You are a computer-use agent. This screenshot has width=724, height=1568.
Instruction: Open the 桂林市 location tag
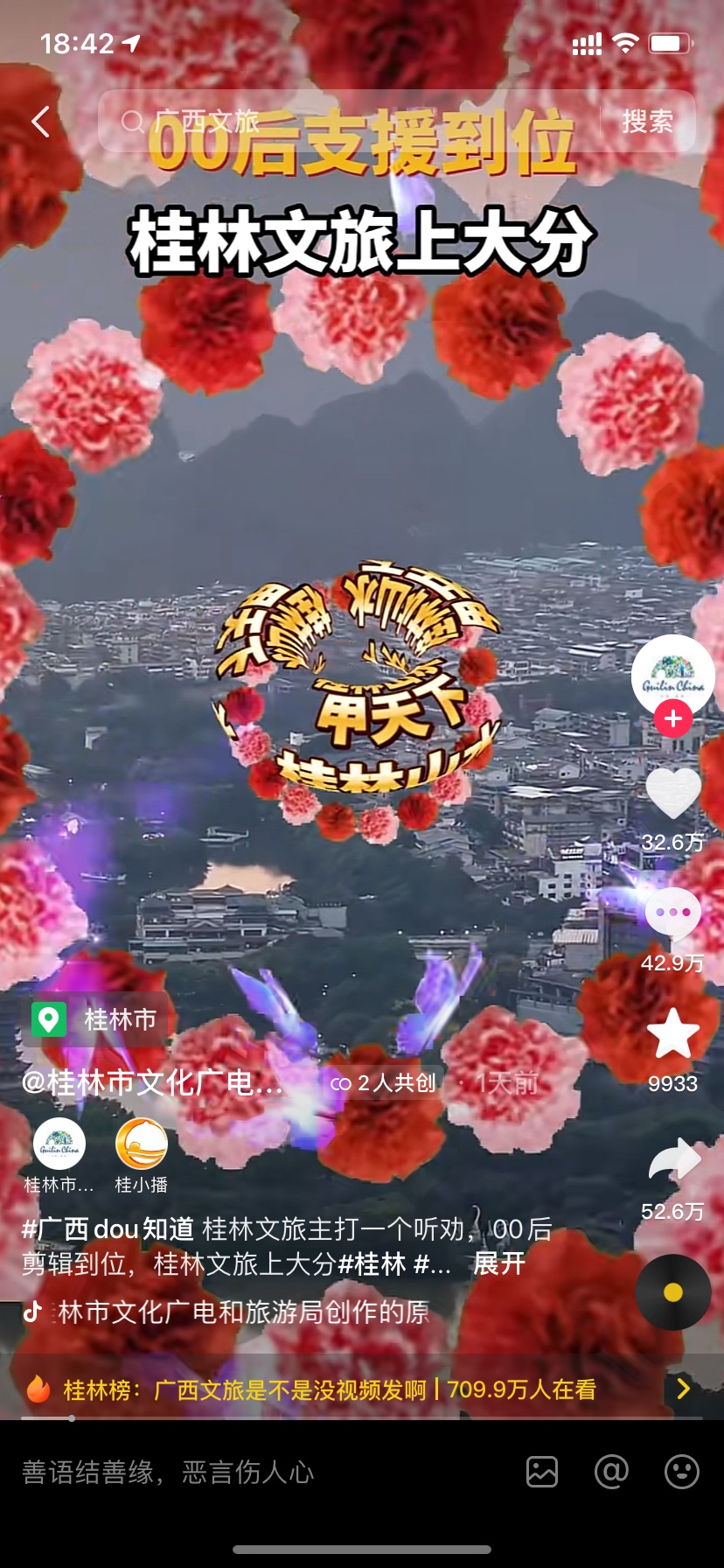click(96, 1019)
